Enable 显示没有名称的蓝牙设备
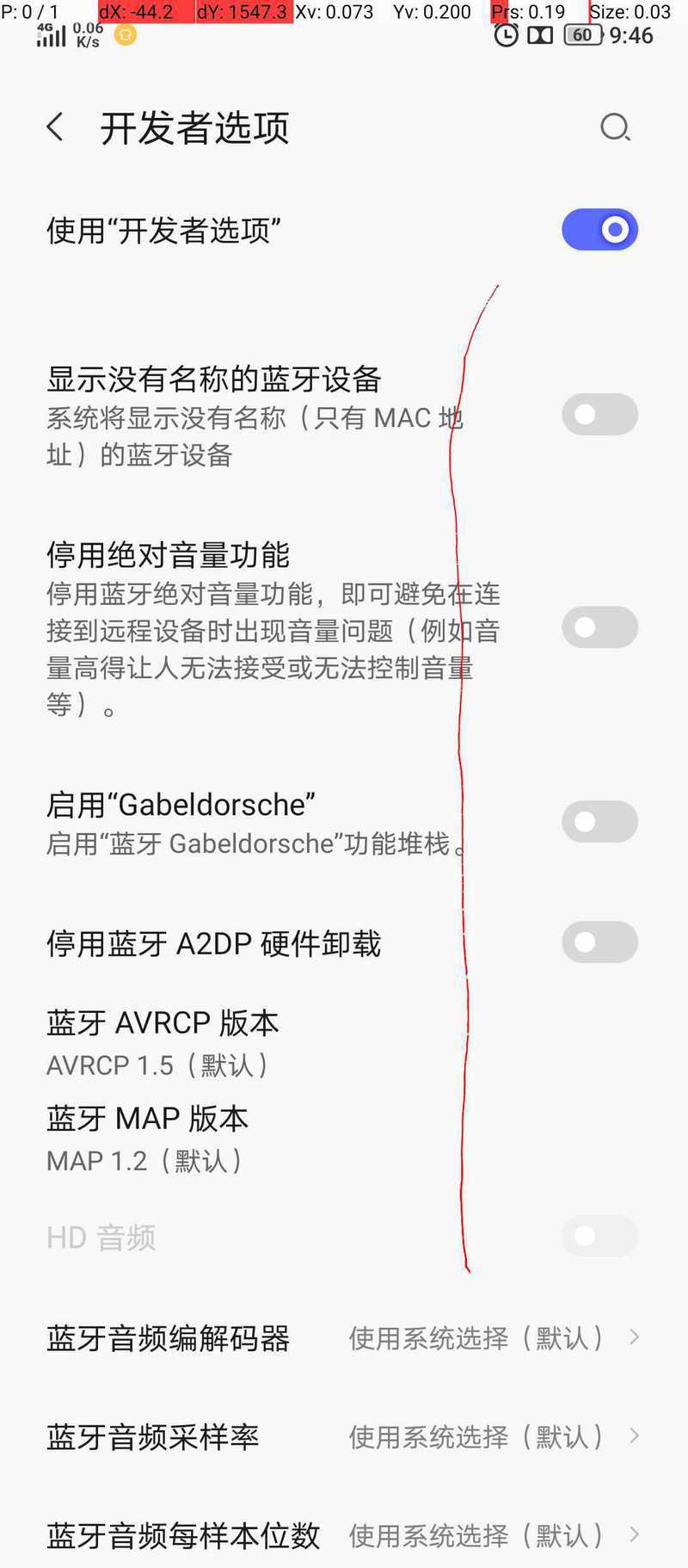 (599, 414)
